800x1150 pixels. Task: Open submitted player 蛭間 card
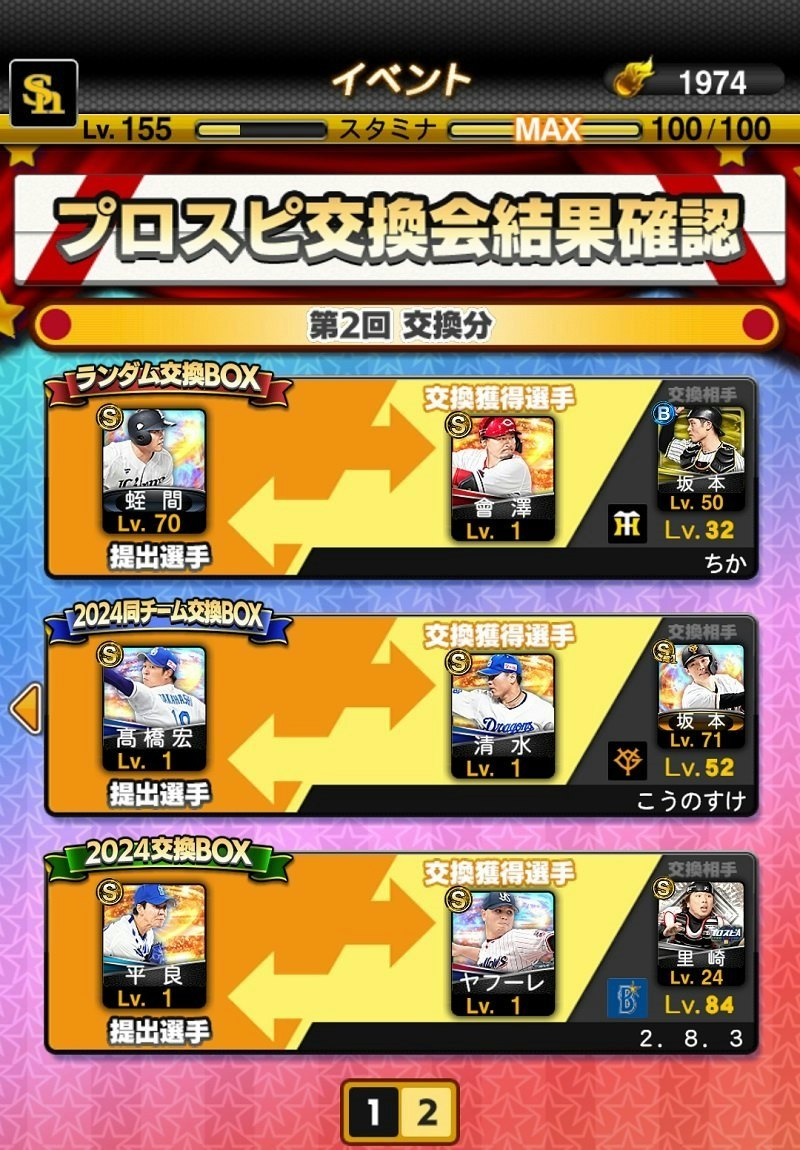tap(154, 472)
